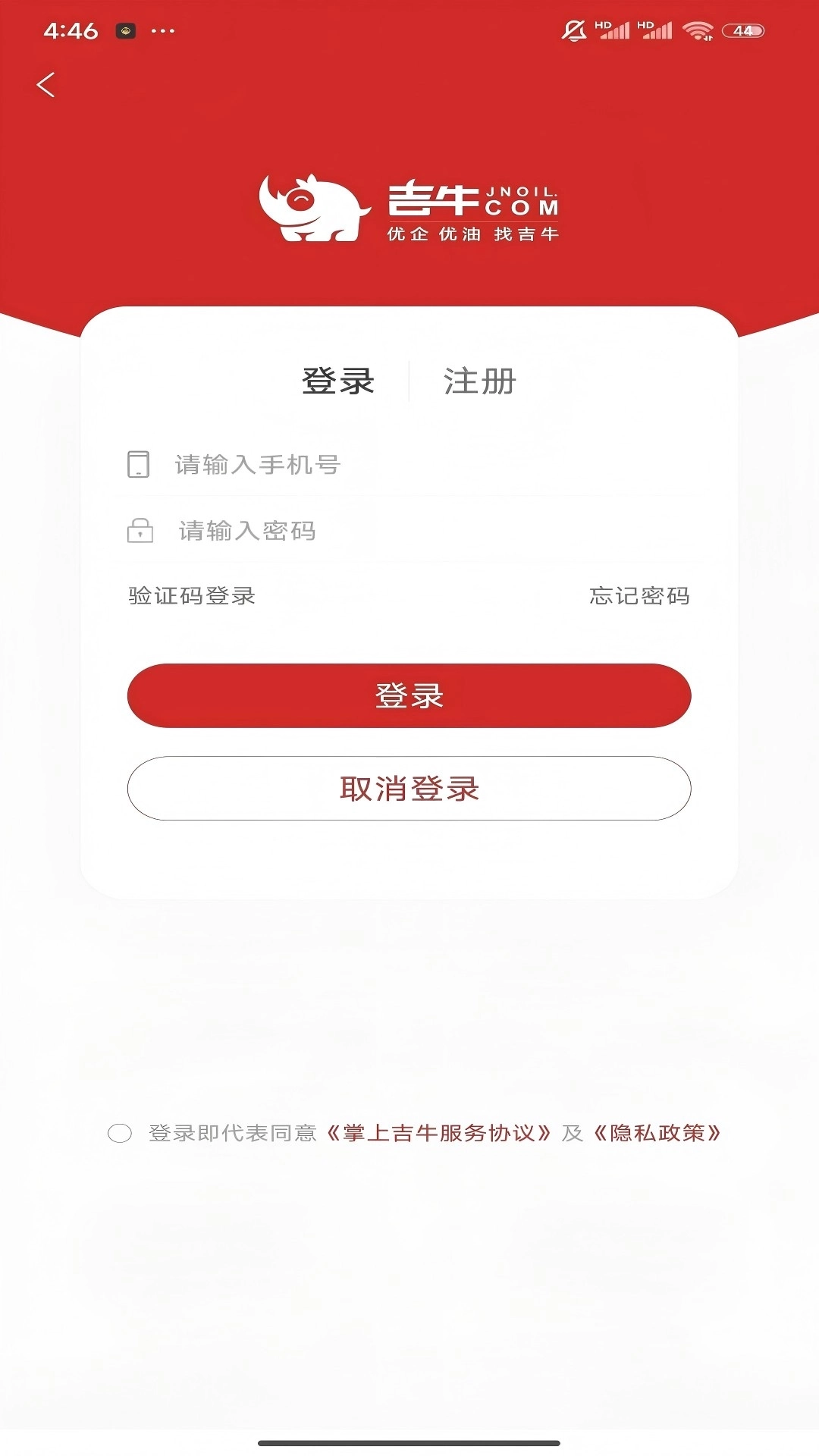
Task: Switch to the 注册 registration tab
Action: tap(478, 383)
